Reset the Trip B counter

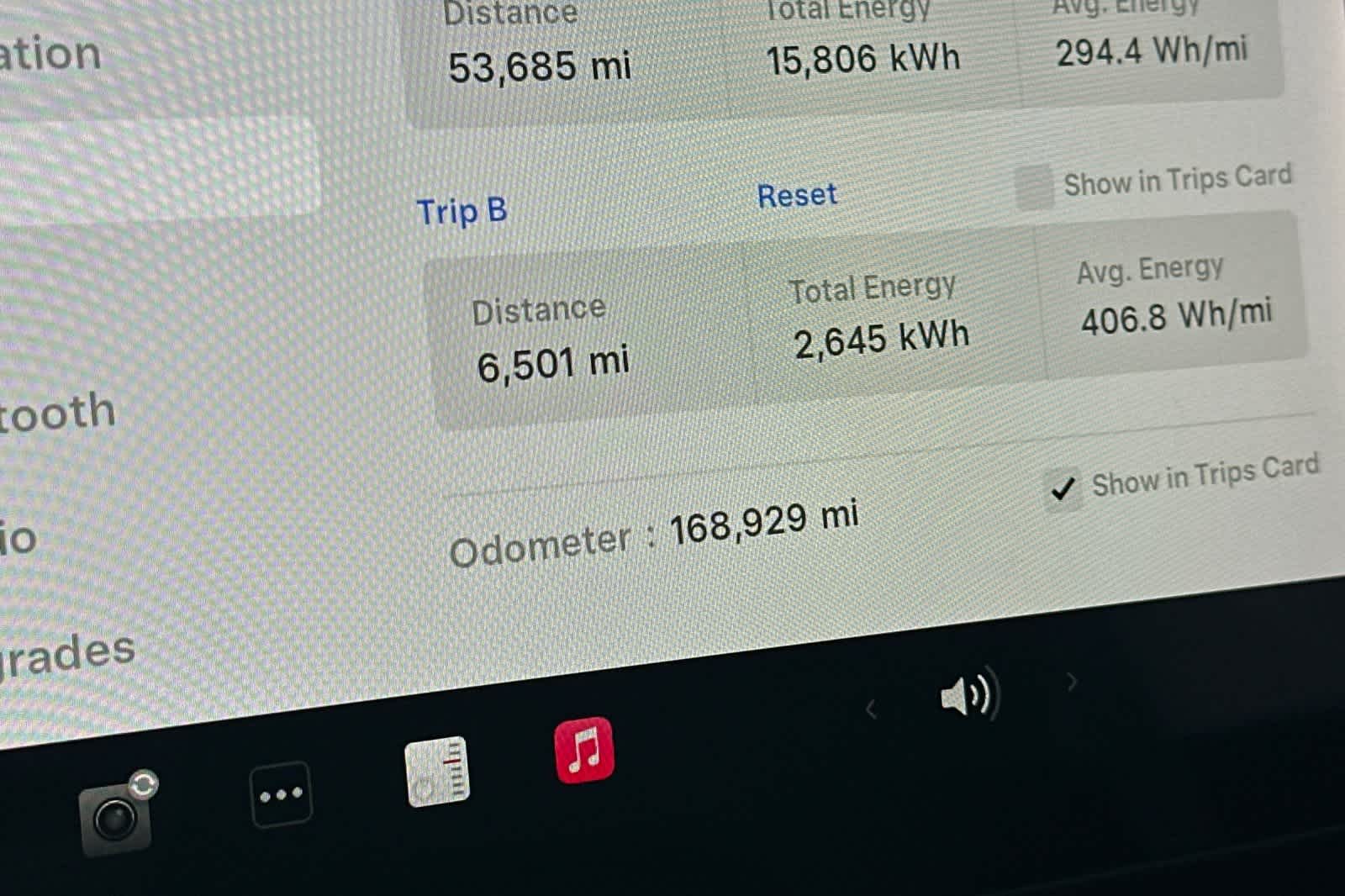(796, 196)
